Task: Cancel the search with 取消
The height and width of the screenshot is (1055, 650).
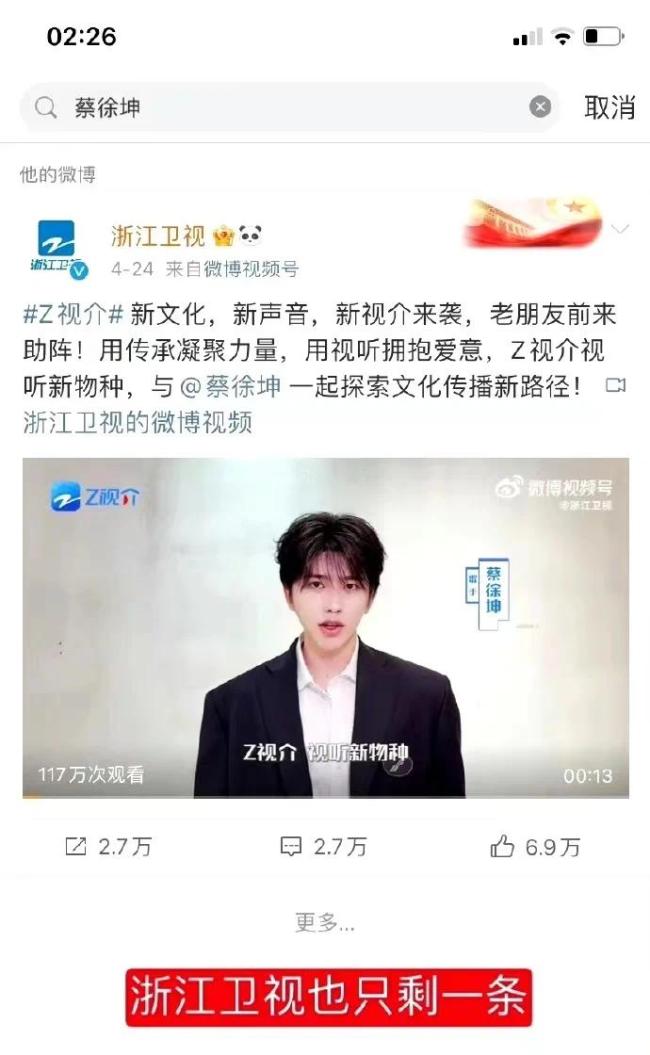Action: coord(609,107)
